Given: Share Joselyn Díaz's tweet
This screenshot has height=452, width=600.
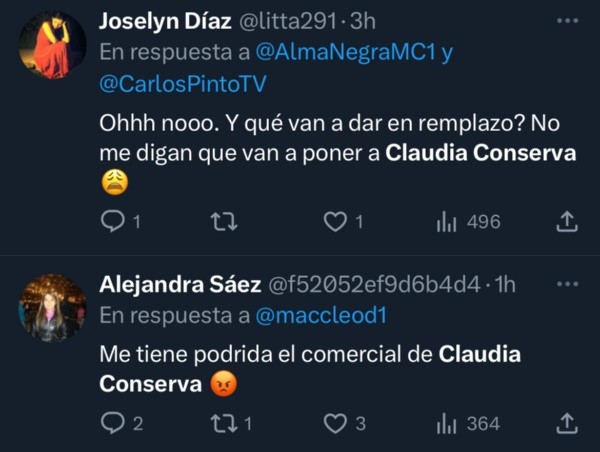Looking at the screenshot, I should pos(566,221).
